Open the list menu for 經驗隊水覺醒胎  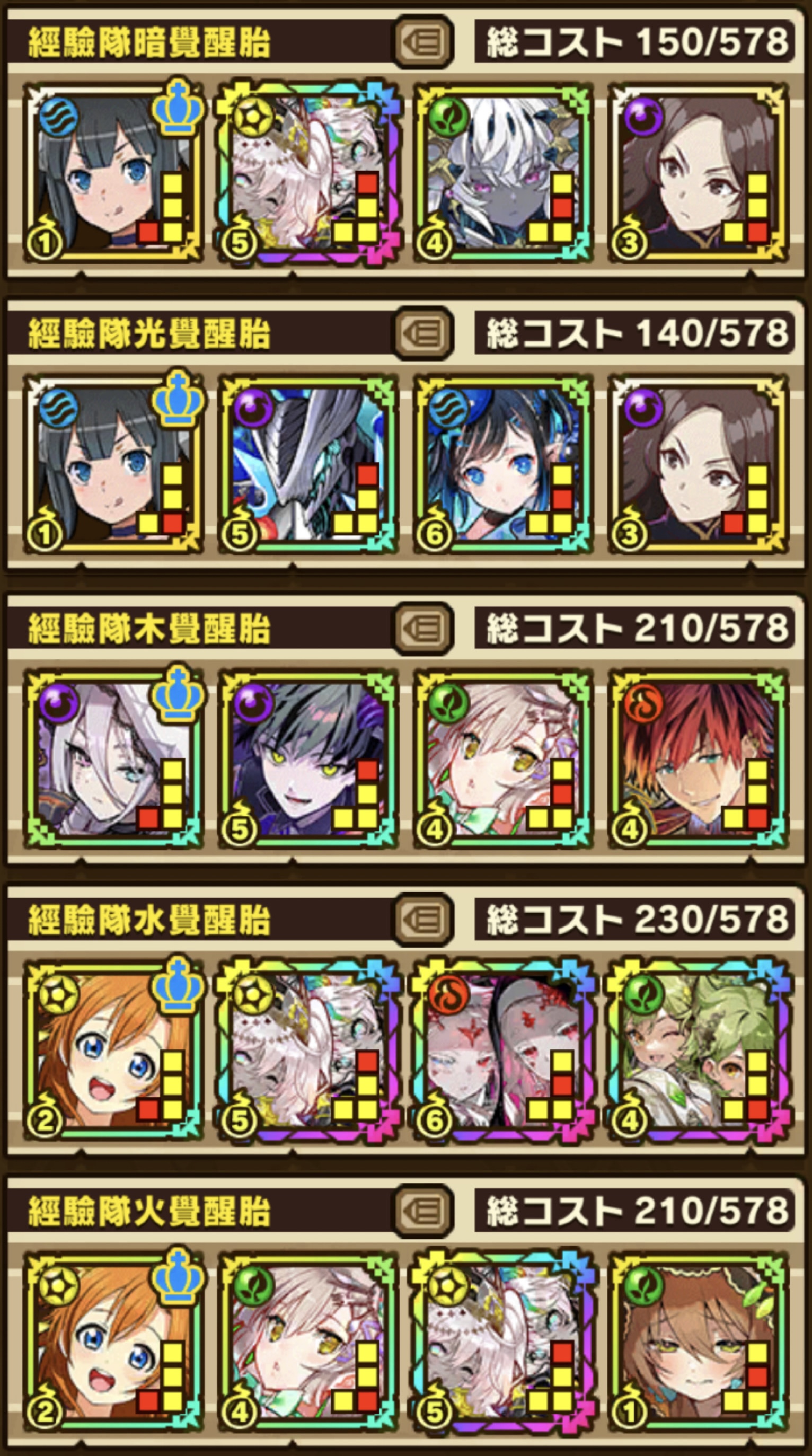click(x=424, y=920)
